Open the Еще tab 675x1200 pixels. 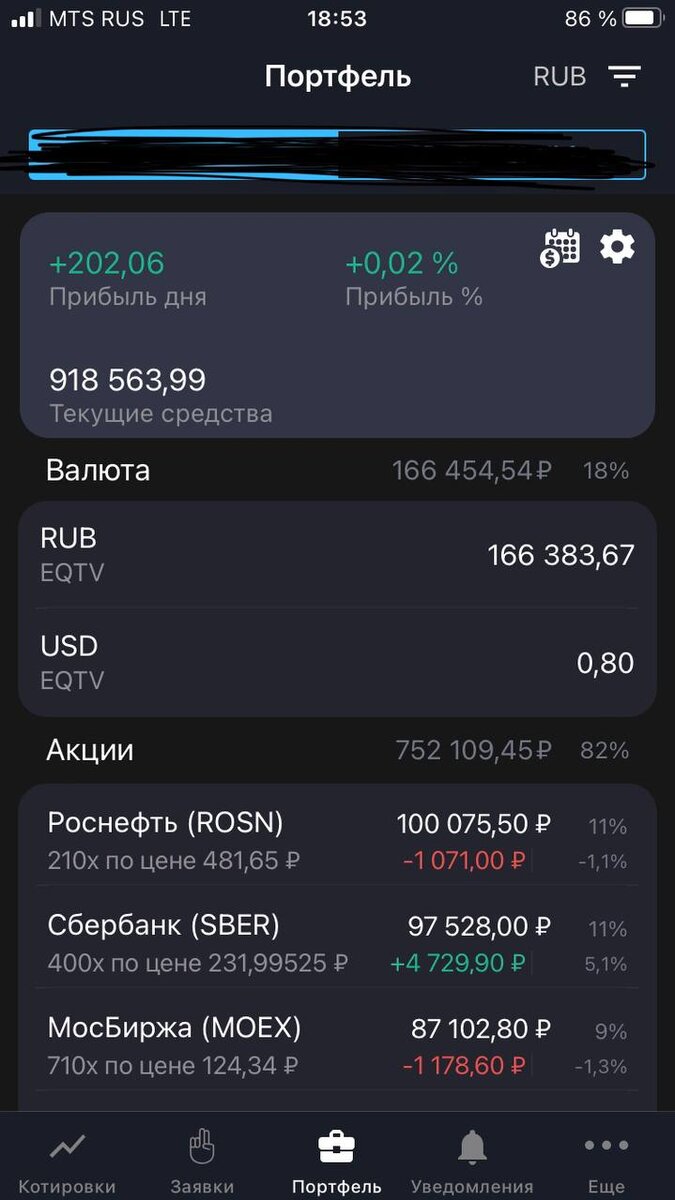pyautogui.click(x=606, y=1160)
